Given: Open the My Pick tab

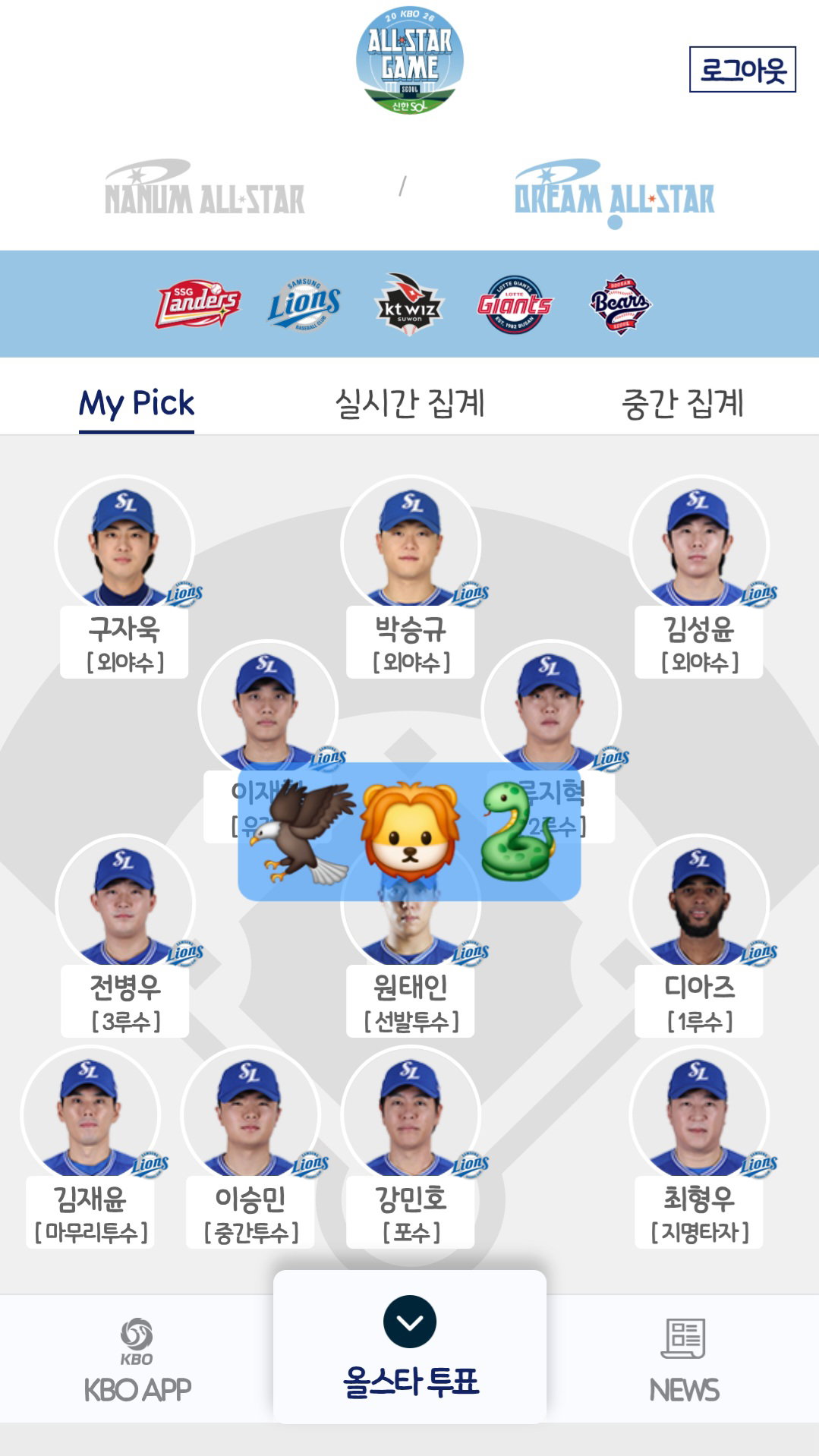Looking at the screenshot, I should [137, 403].
